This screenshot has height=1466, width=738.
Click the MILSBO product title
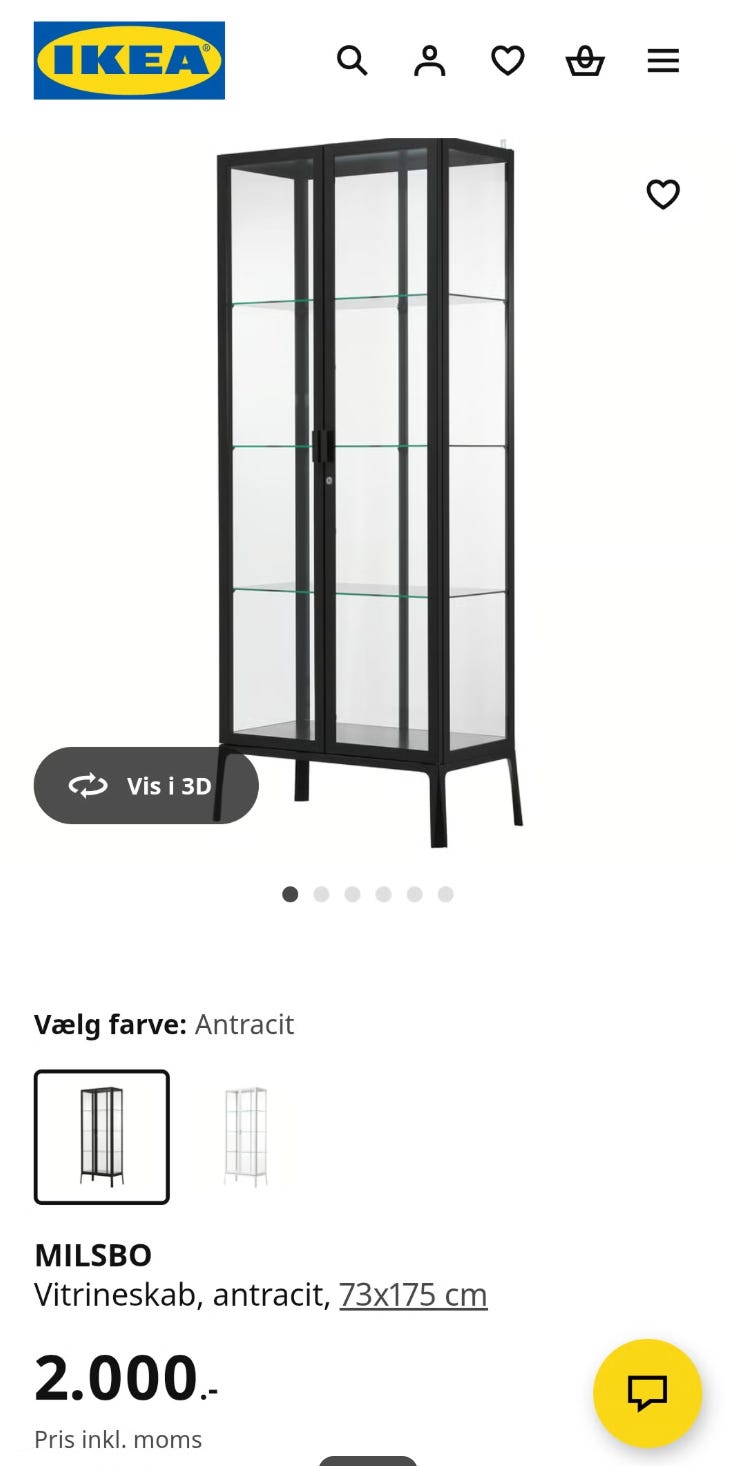coord(93,1255)
